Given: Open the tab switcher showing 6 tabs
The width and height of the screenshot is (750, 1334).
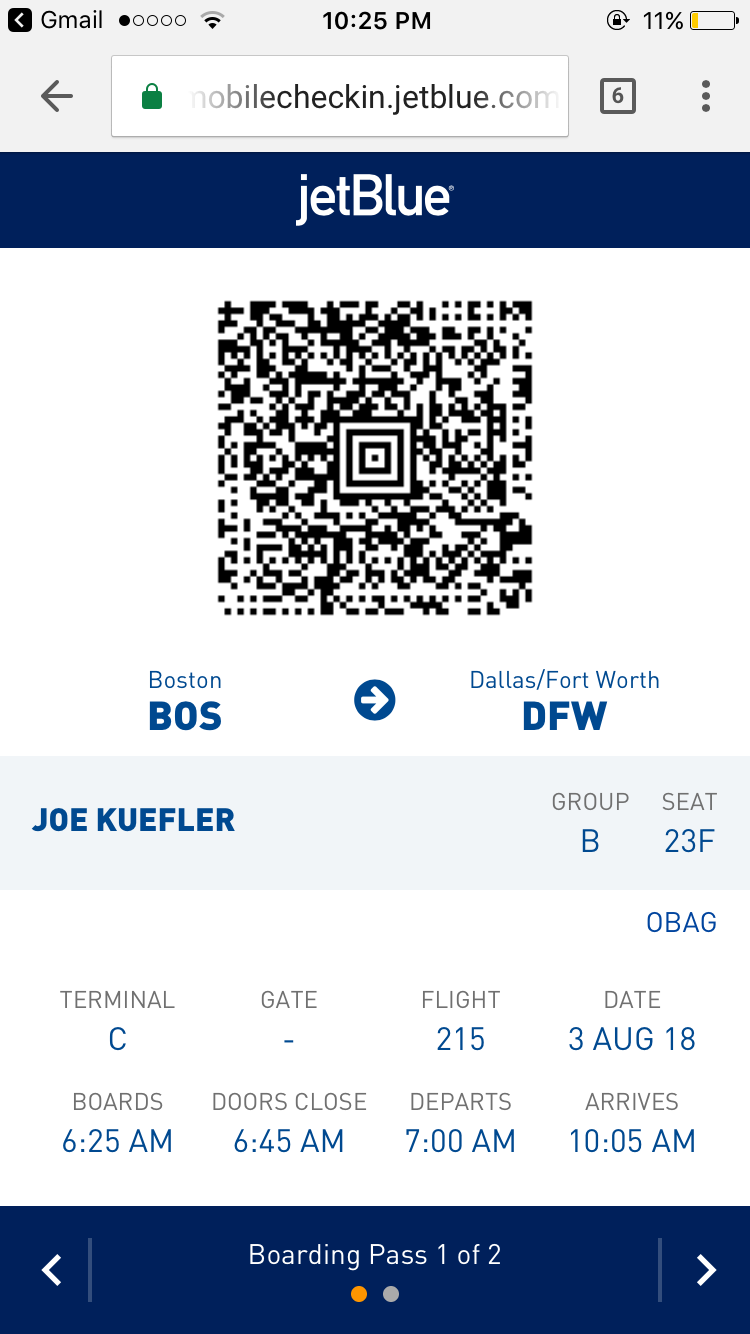Looking at the screenshot, I should coord(617,96).
